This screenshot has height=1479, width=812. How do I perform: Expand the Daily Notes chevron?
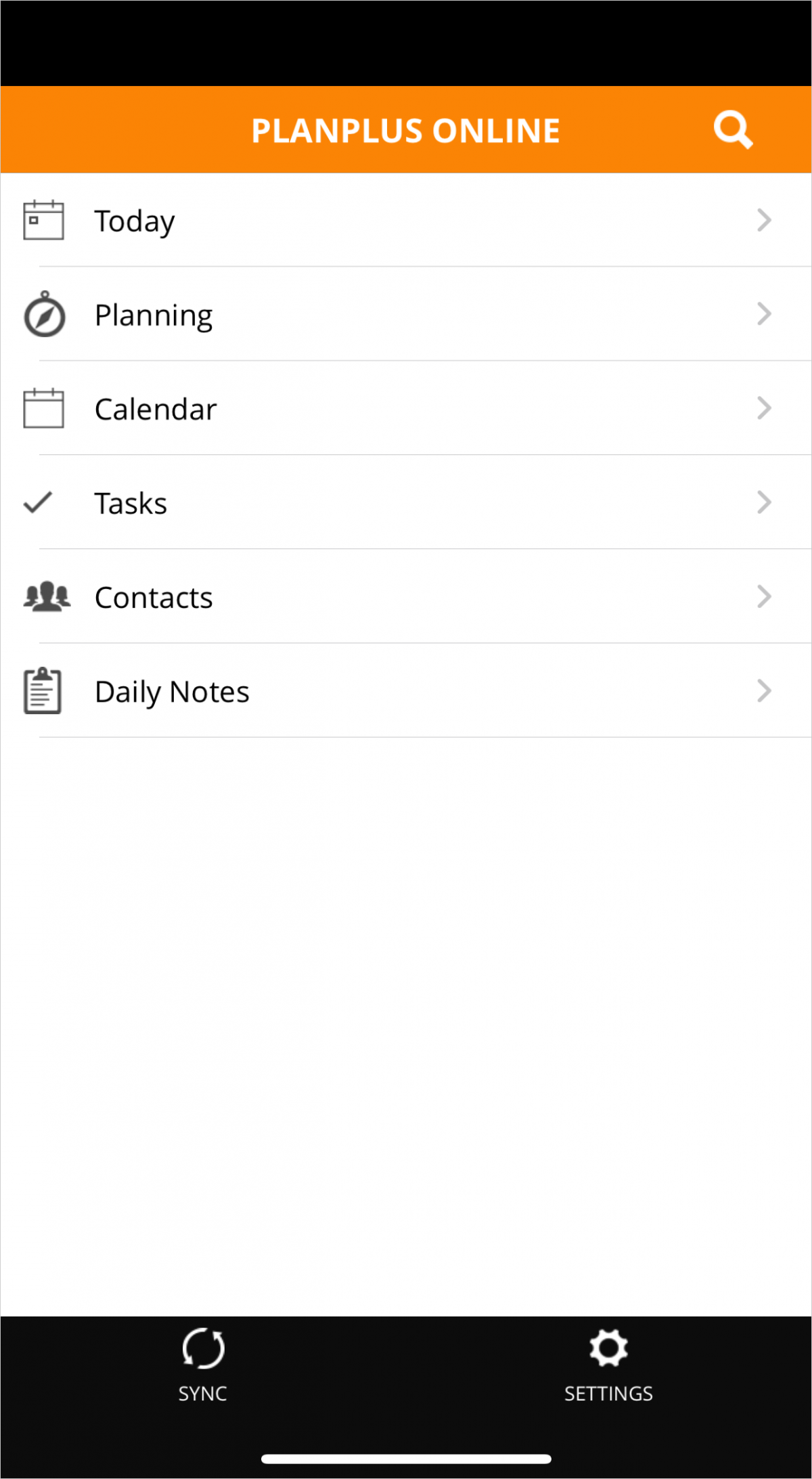click(x=765, y=690)
